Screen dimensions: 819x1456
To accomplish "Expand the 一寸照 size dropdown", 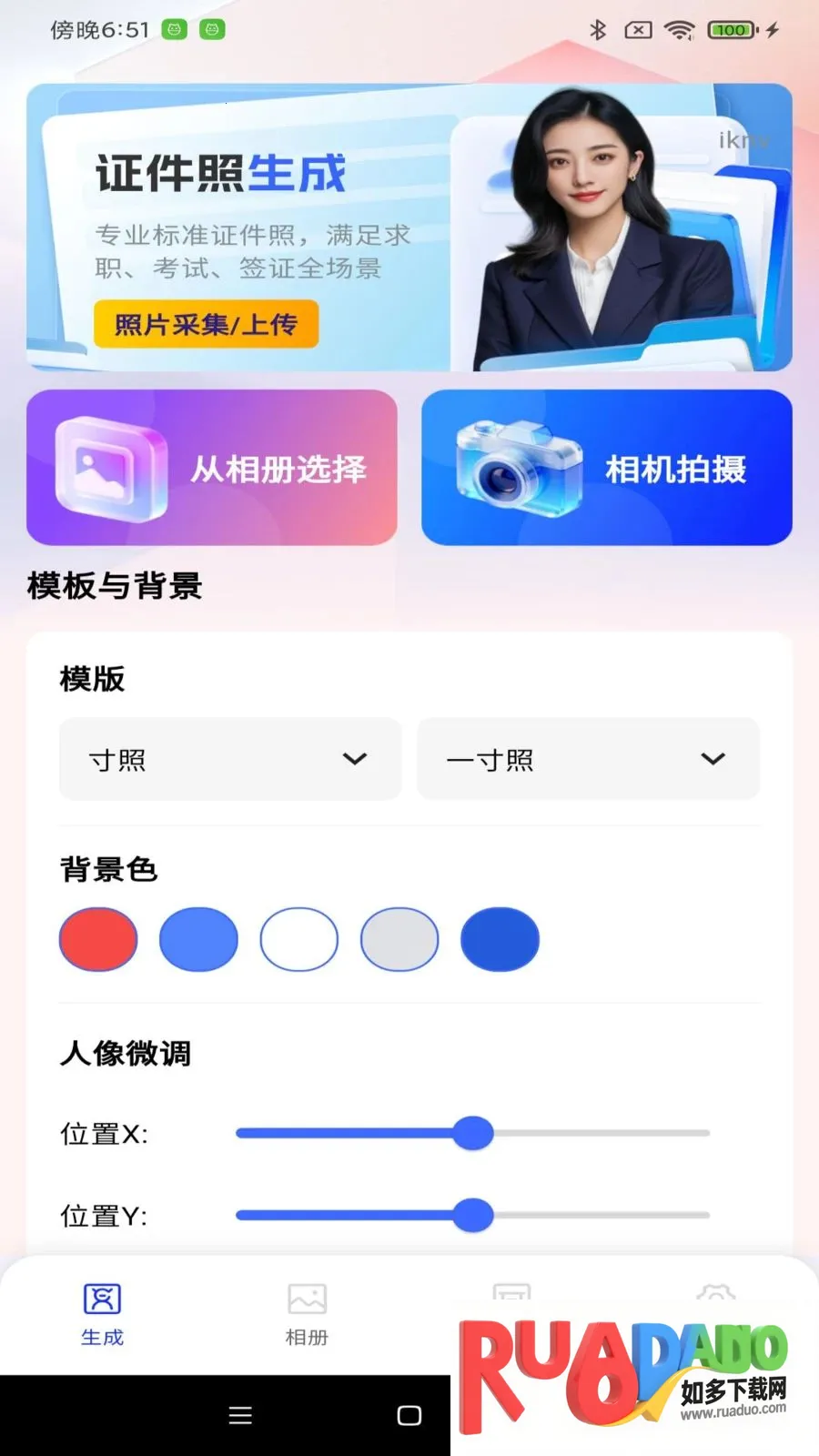I will tap(588, 759).
